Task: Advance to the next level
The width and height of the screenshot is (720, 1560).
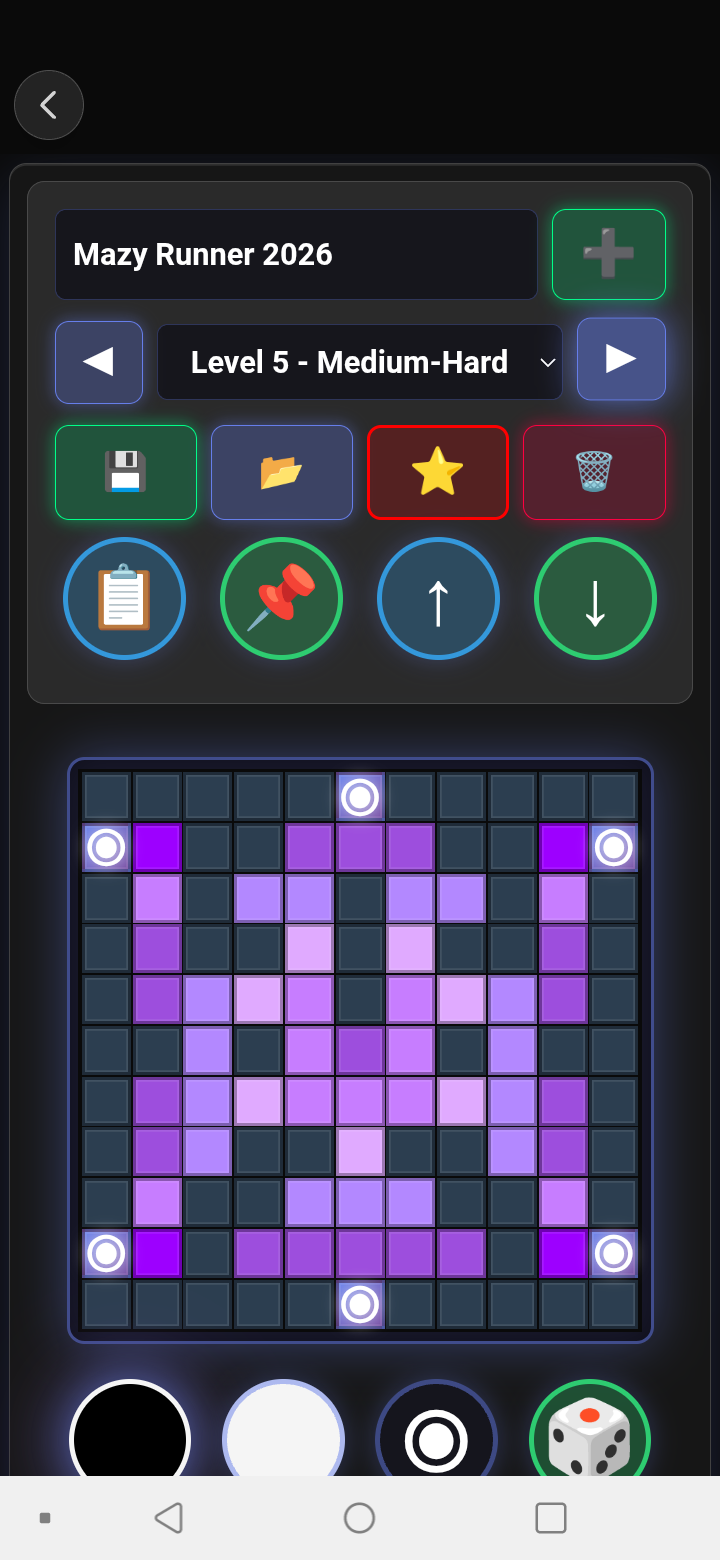Action: pos(621,359)
